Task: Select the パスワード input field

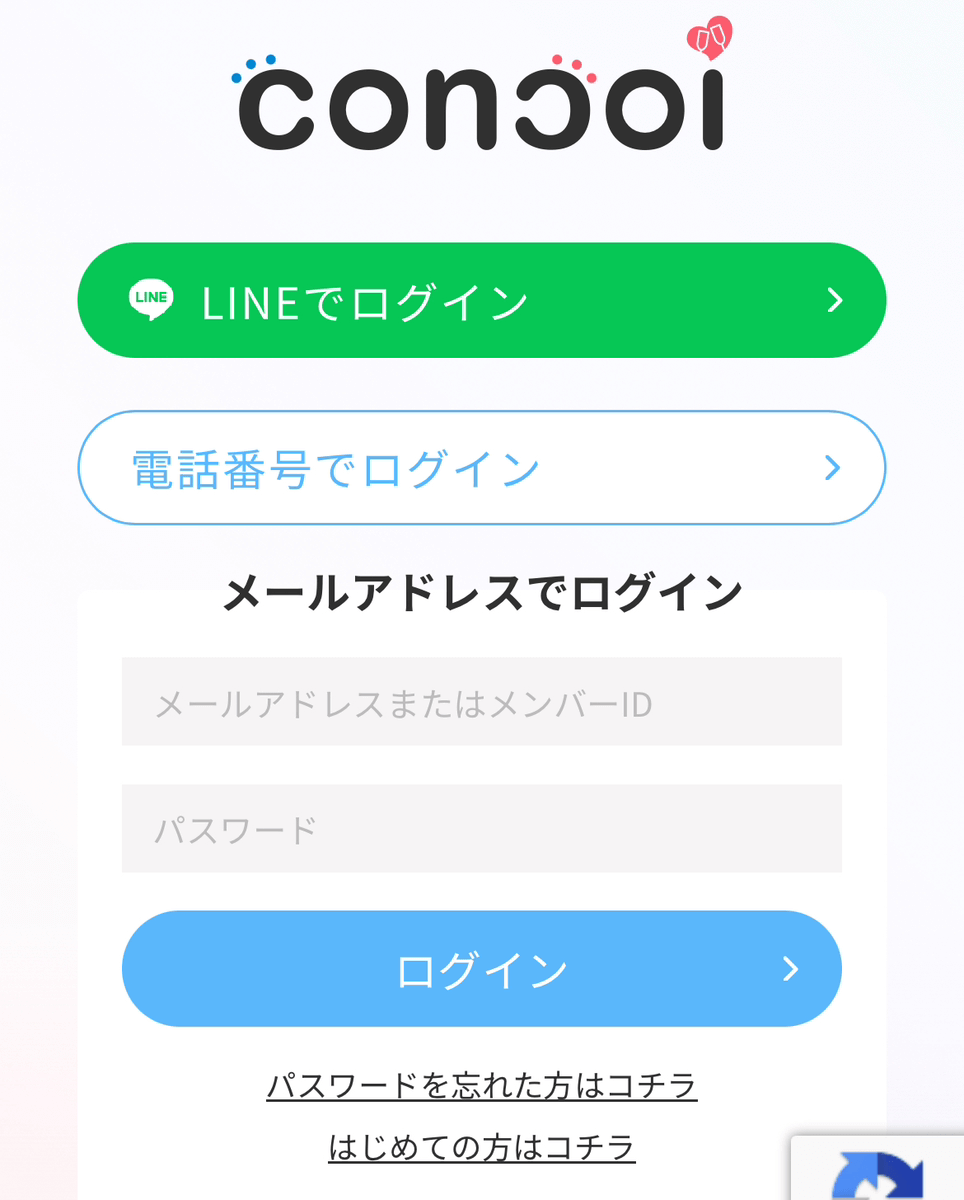Action: tap(481, 829)
